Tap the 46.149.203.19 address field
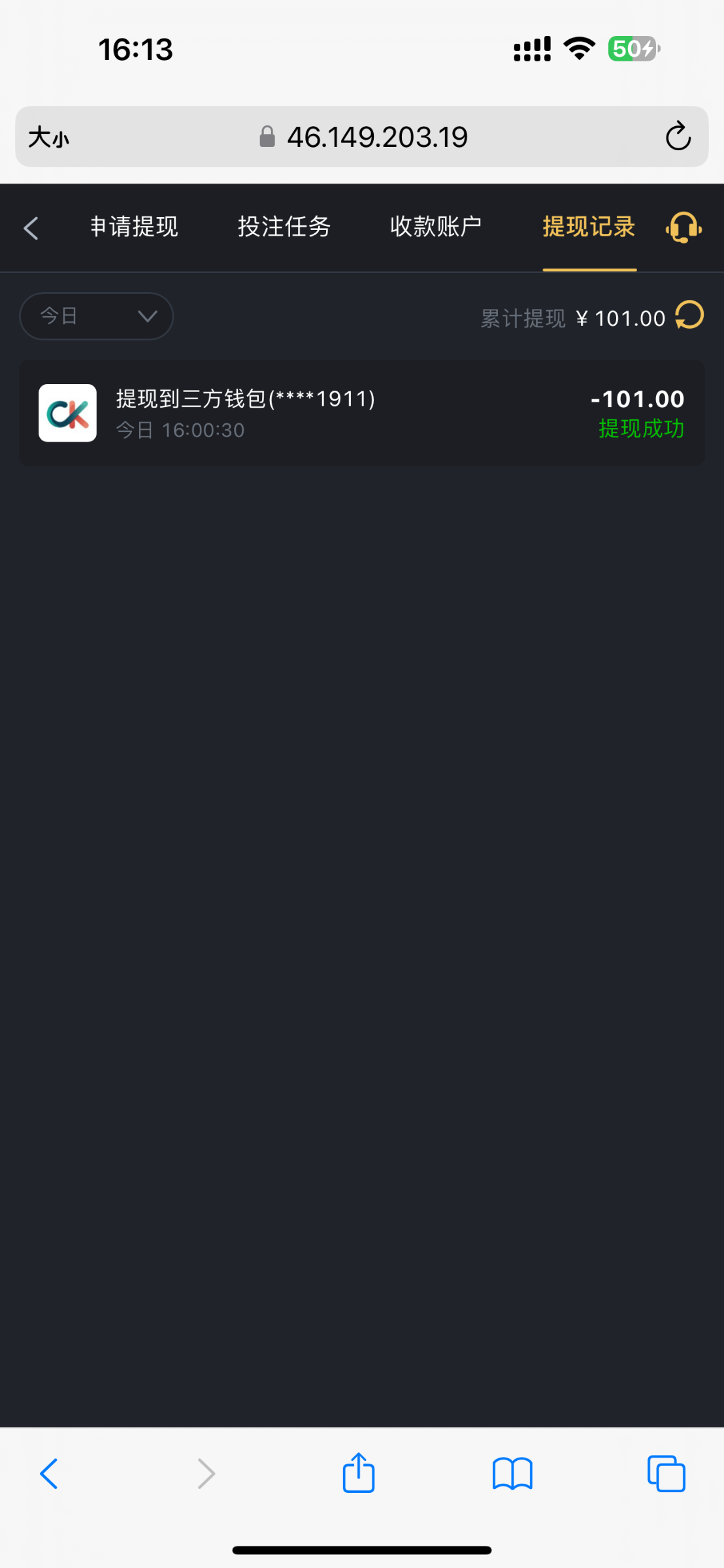Image resolution: width=724 pixels, height=1568 pixels. click(x=363, y=137)
